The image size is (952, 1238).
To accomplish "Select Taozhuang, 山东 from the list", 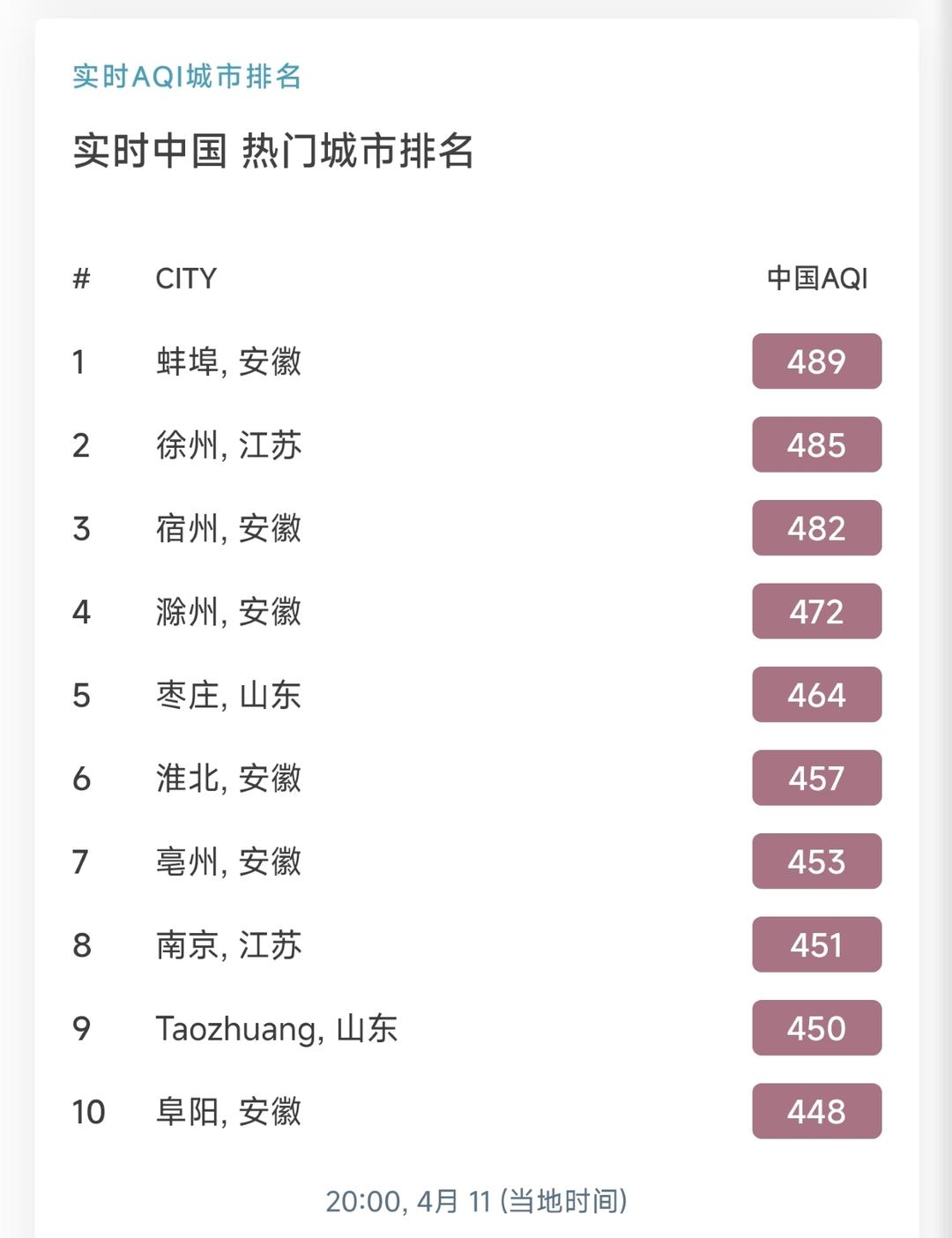I will tap(276, 1028).
